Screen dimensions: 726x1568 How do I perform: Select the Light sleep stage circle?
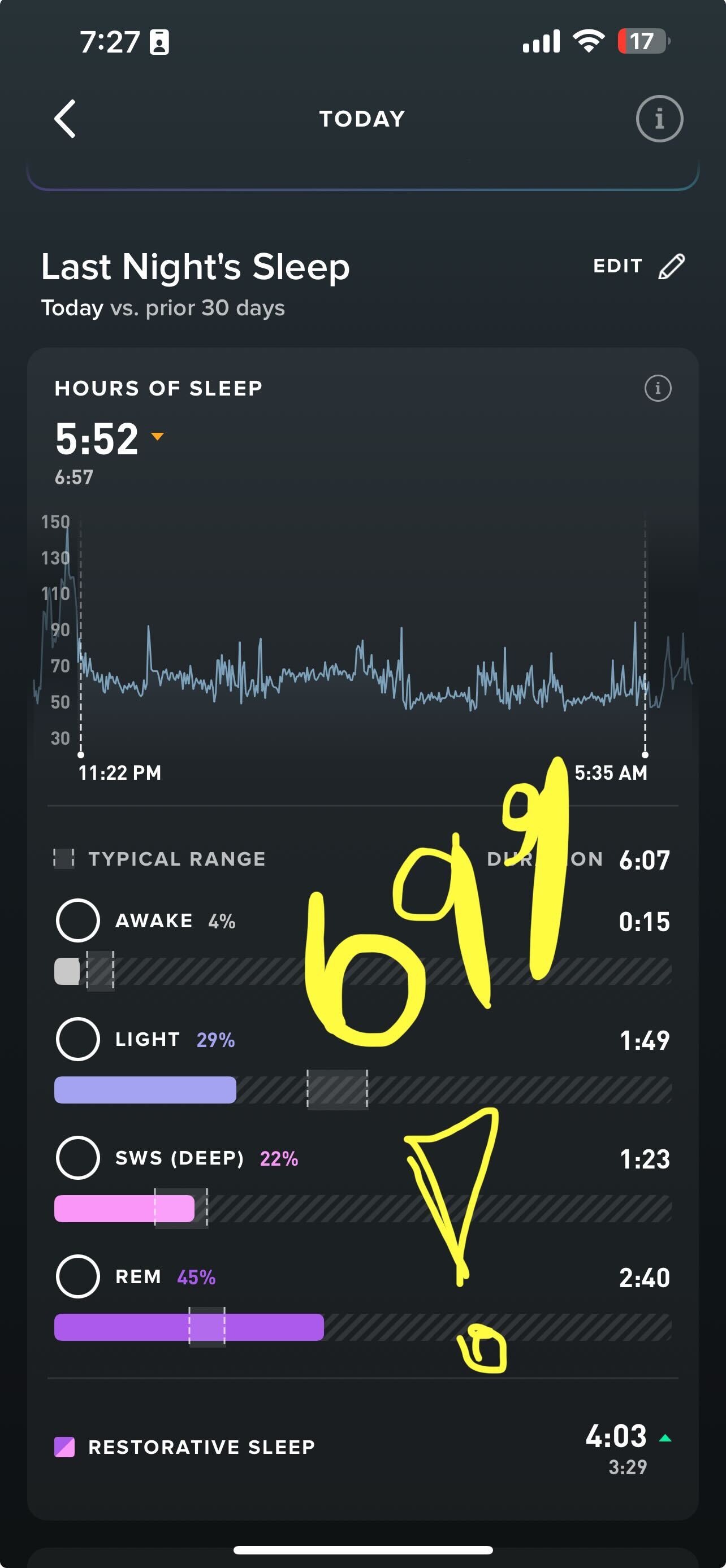(78, 1039)
